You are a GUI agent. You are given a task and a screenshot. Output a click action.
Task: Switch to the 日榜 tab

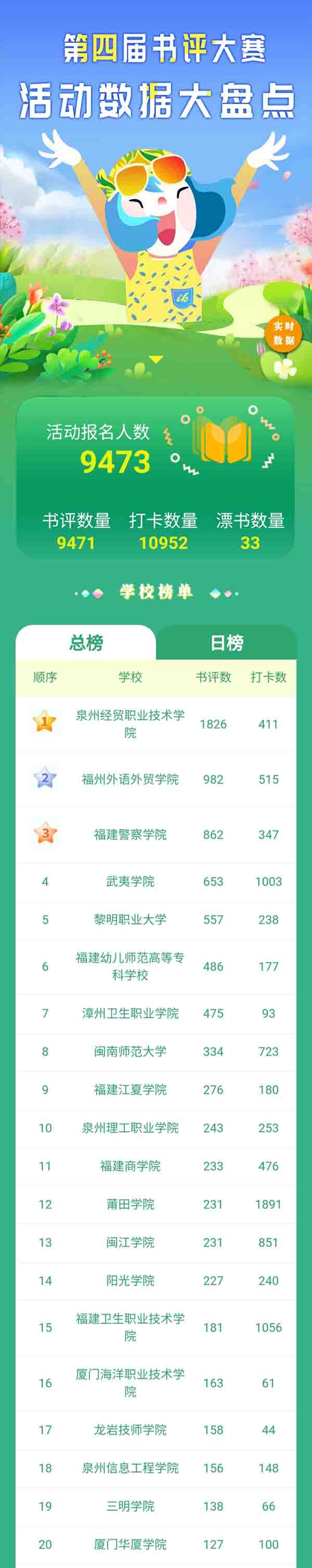click(226, 642)
